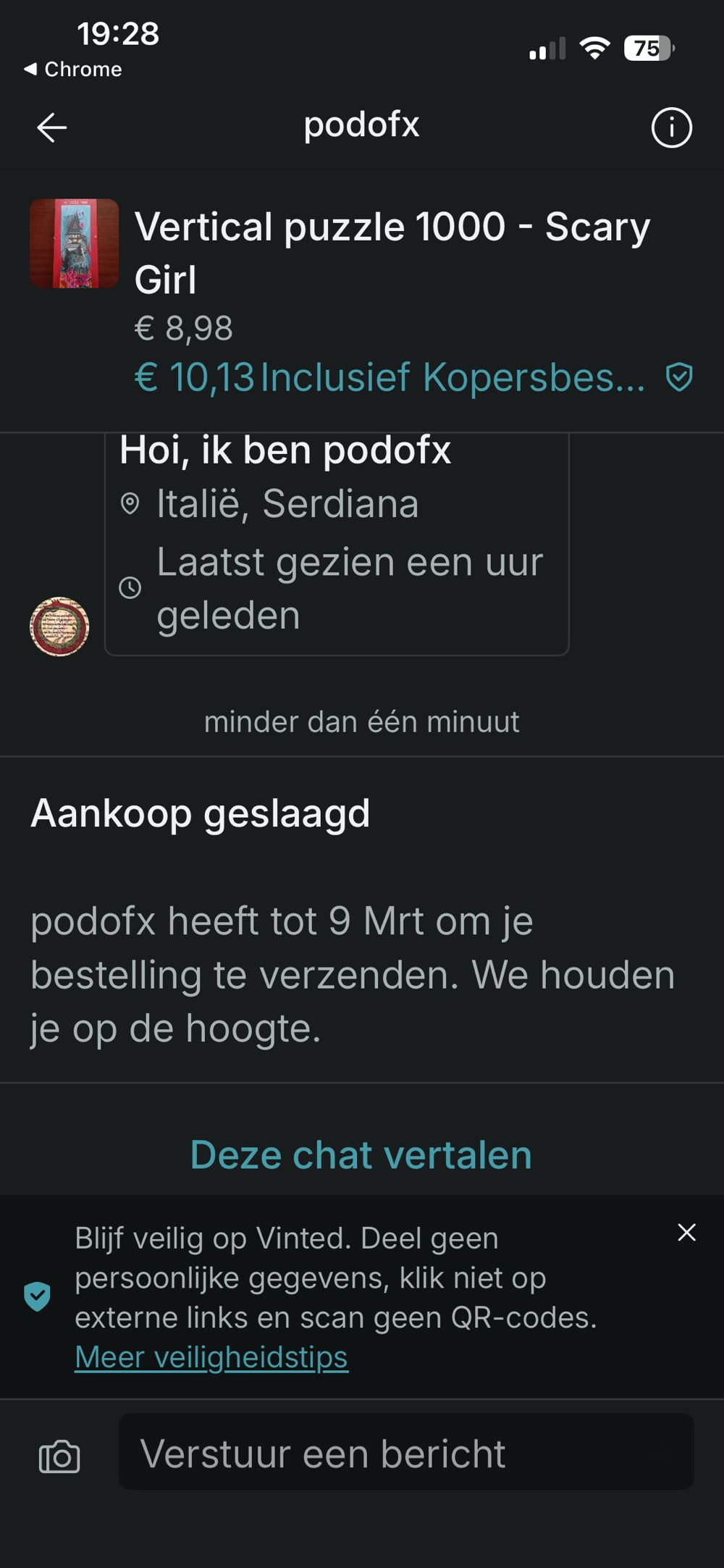Open the conversation info icon

tap(671, 128)
